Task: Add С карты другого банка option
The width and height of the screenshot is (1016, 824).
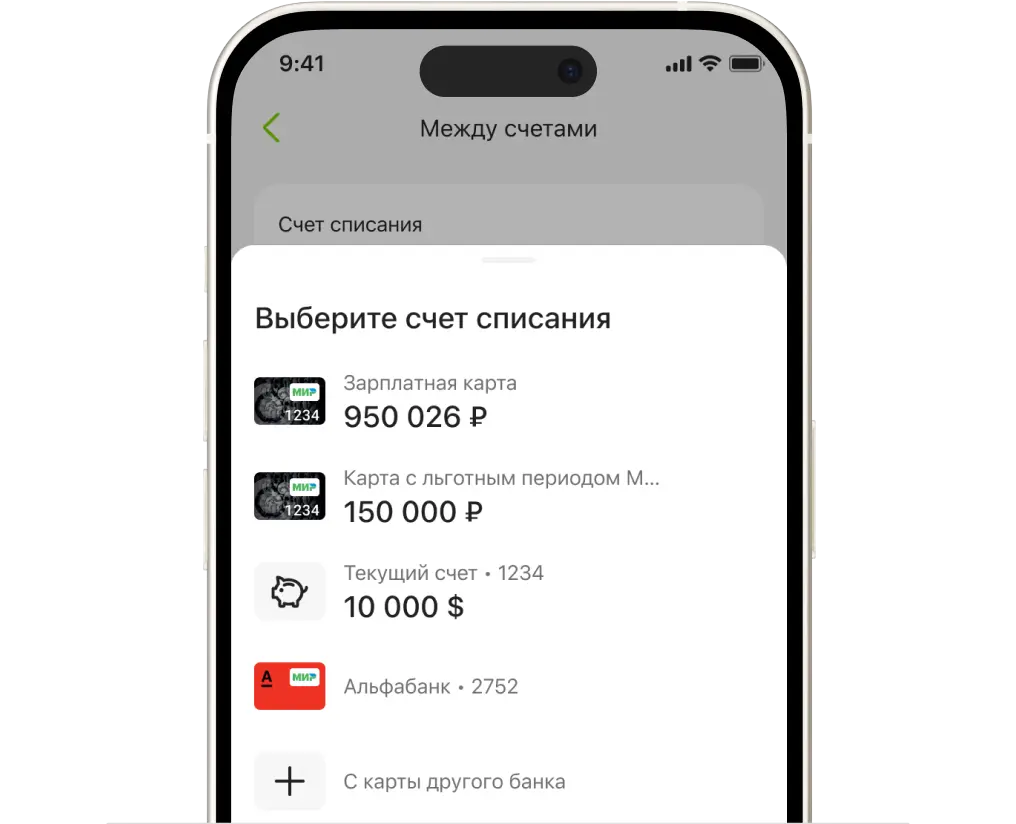Action: click(454, 781)
